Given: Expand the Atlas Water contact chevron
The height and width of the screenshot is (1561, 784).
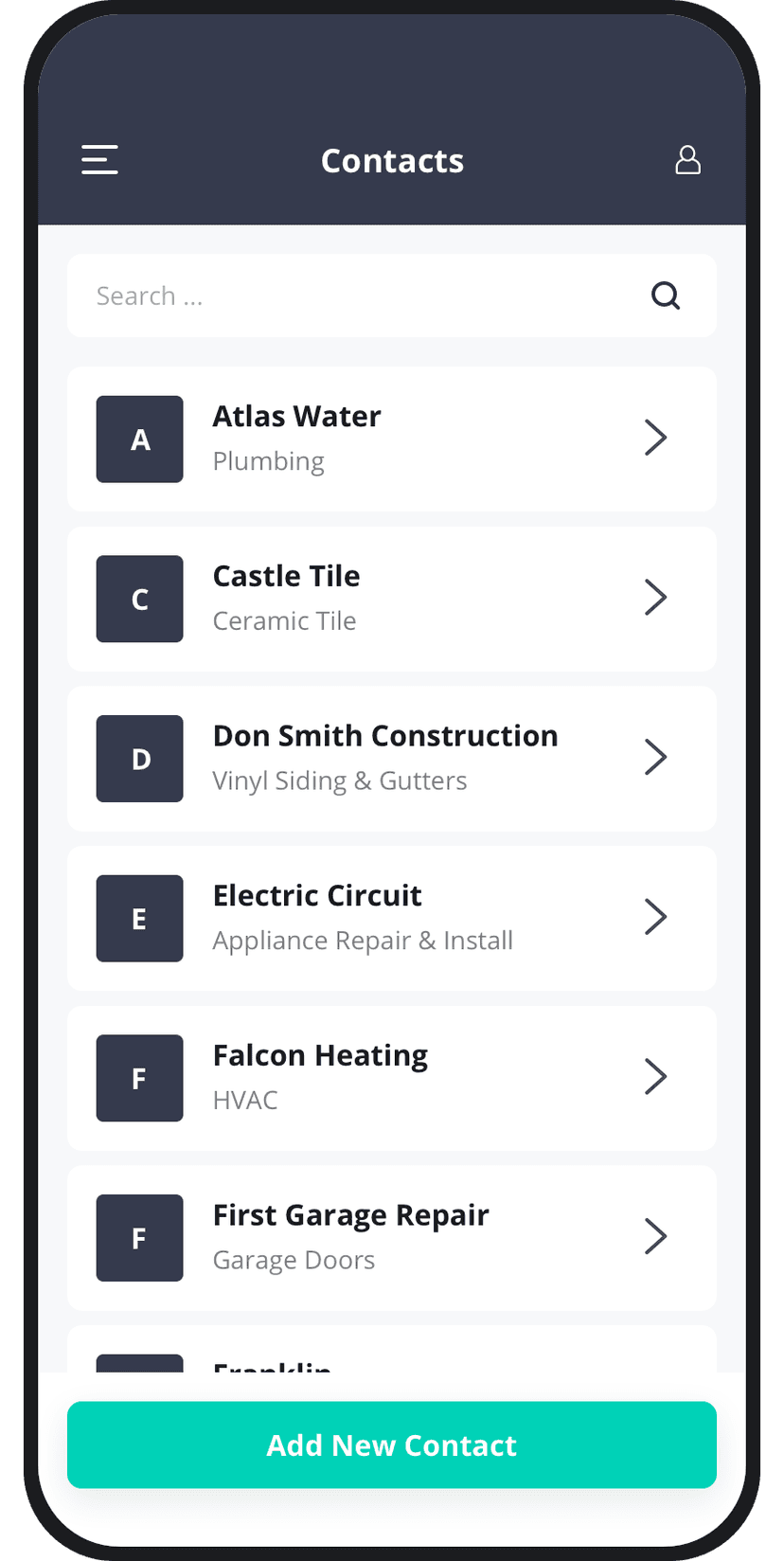Looking at the screenshot, I should coord(655,438).
